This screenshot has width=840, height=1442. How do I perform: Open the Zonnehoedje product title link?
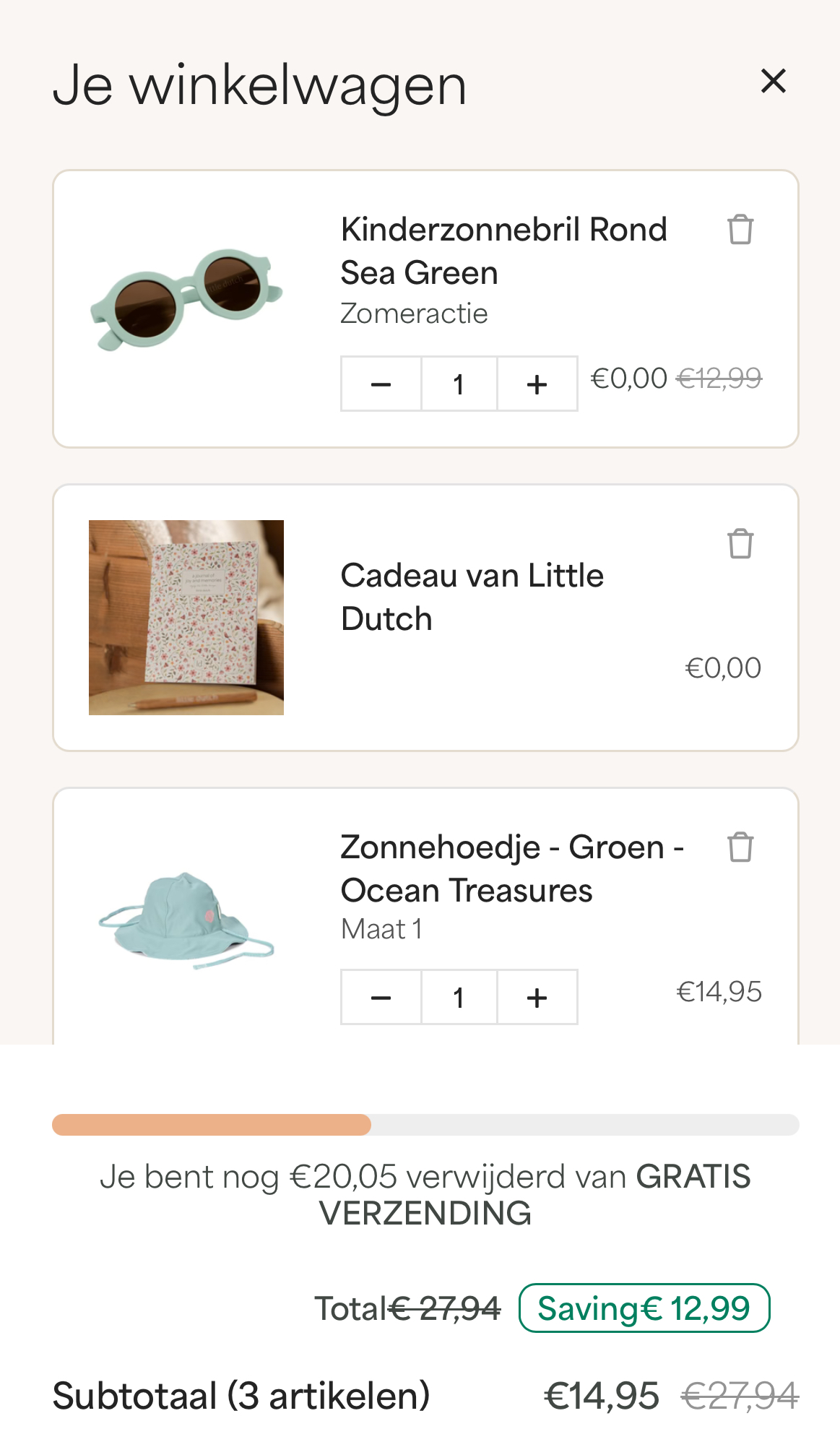512,868
